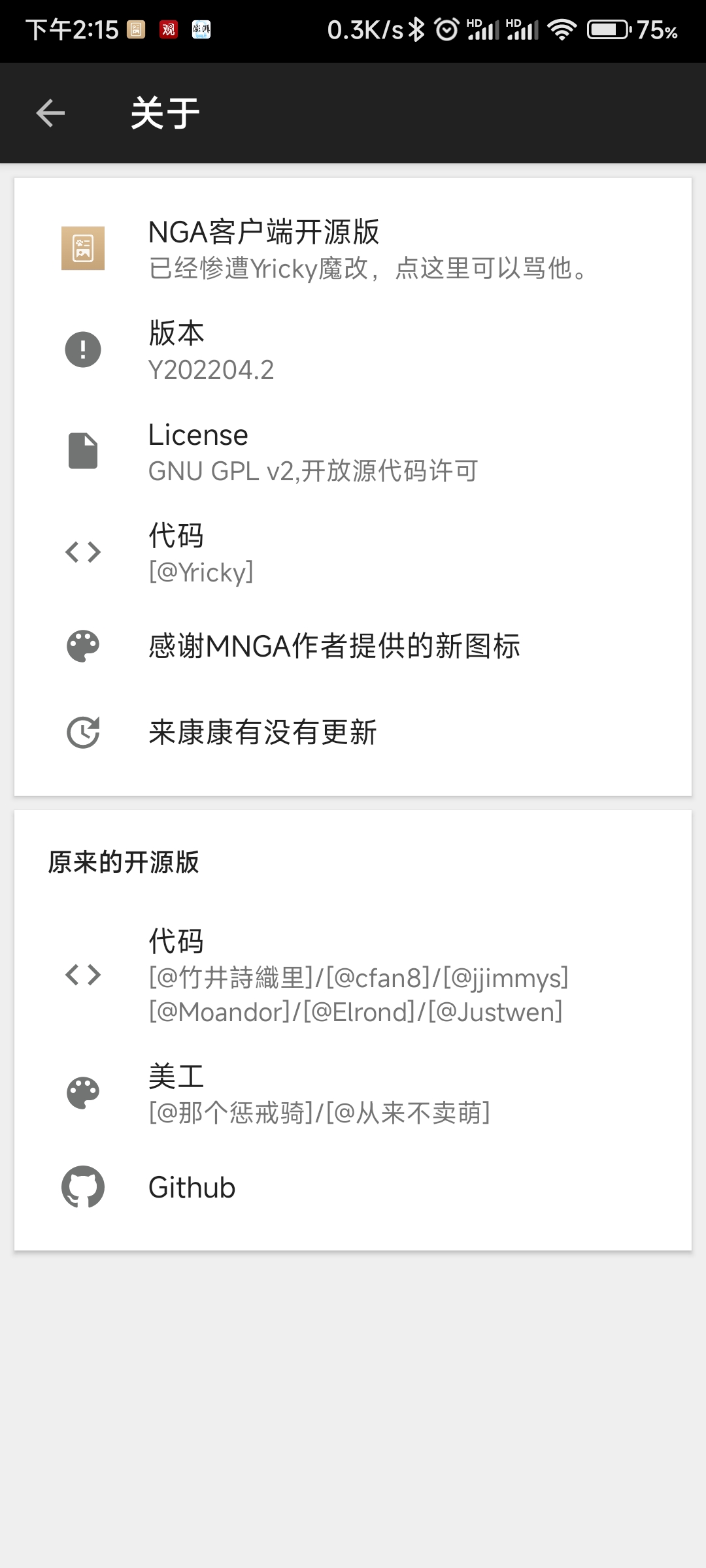706x1568 pixels.
Task: Tap the battery indicator in status bar
Action: (x=608, y=29)
